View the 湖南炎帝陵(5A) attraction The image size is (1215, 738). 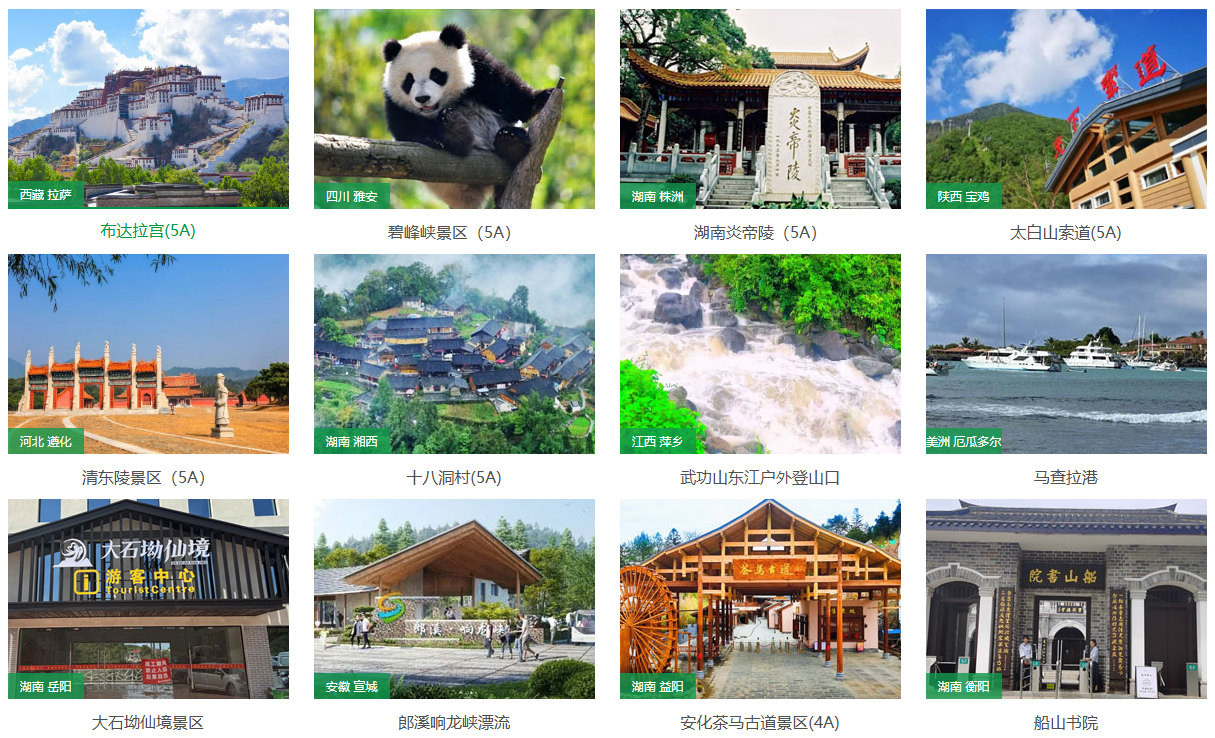(760, 108)
